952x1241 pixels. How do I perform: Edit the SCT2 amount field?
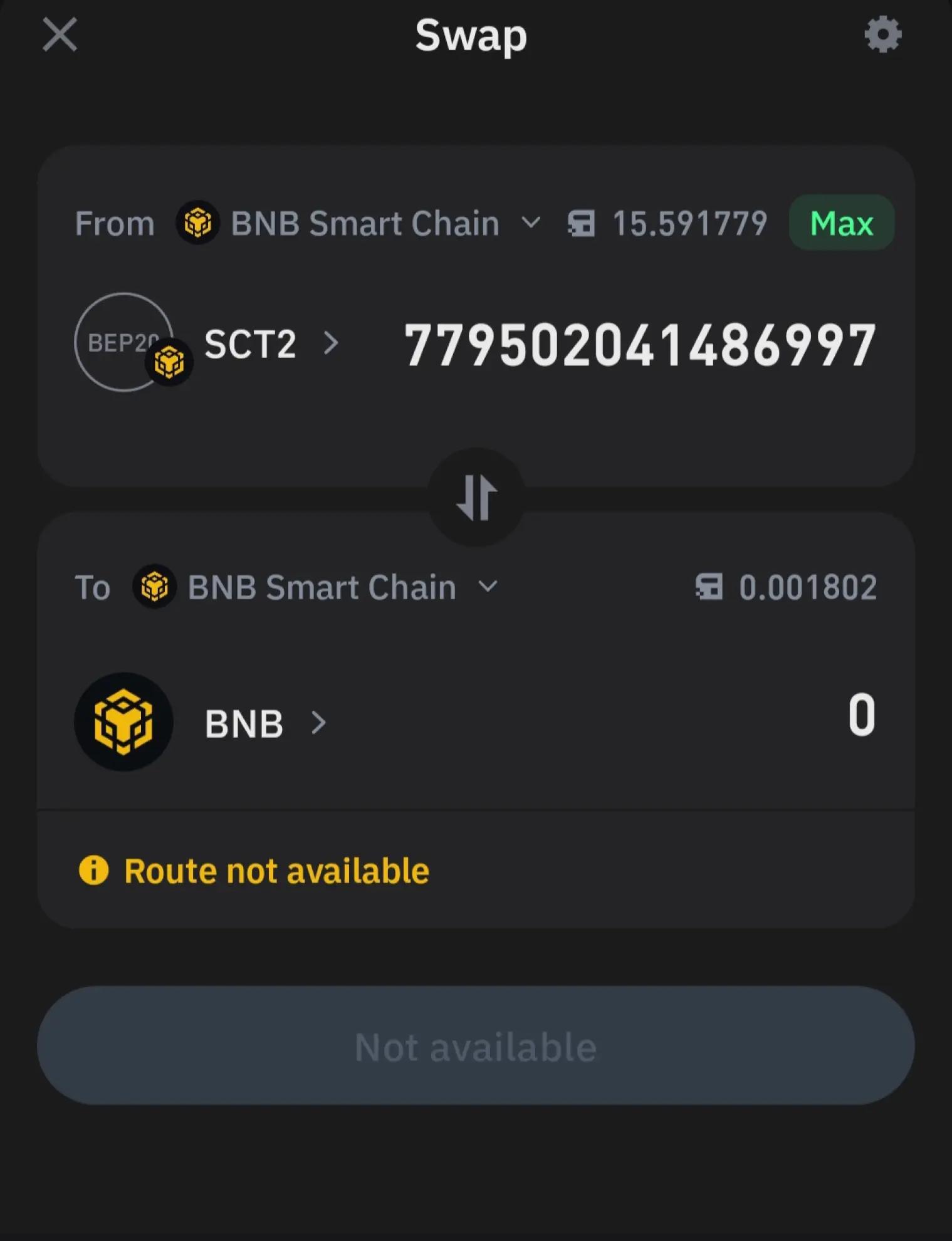[x=639, y=345]
